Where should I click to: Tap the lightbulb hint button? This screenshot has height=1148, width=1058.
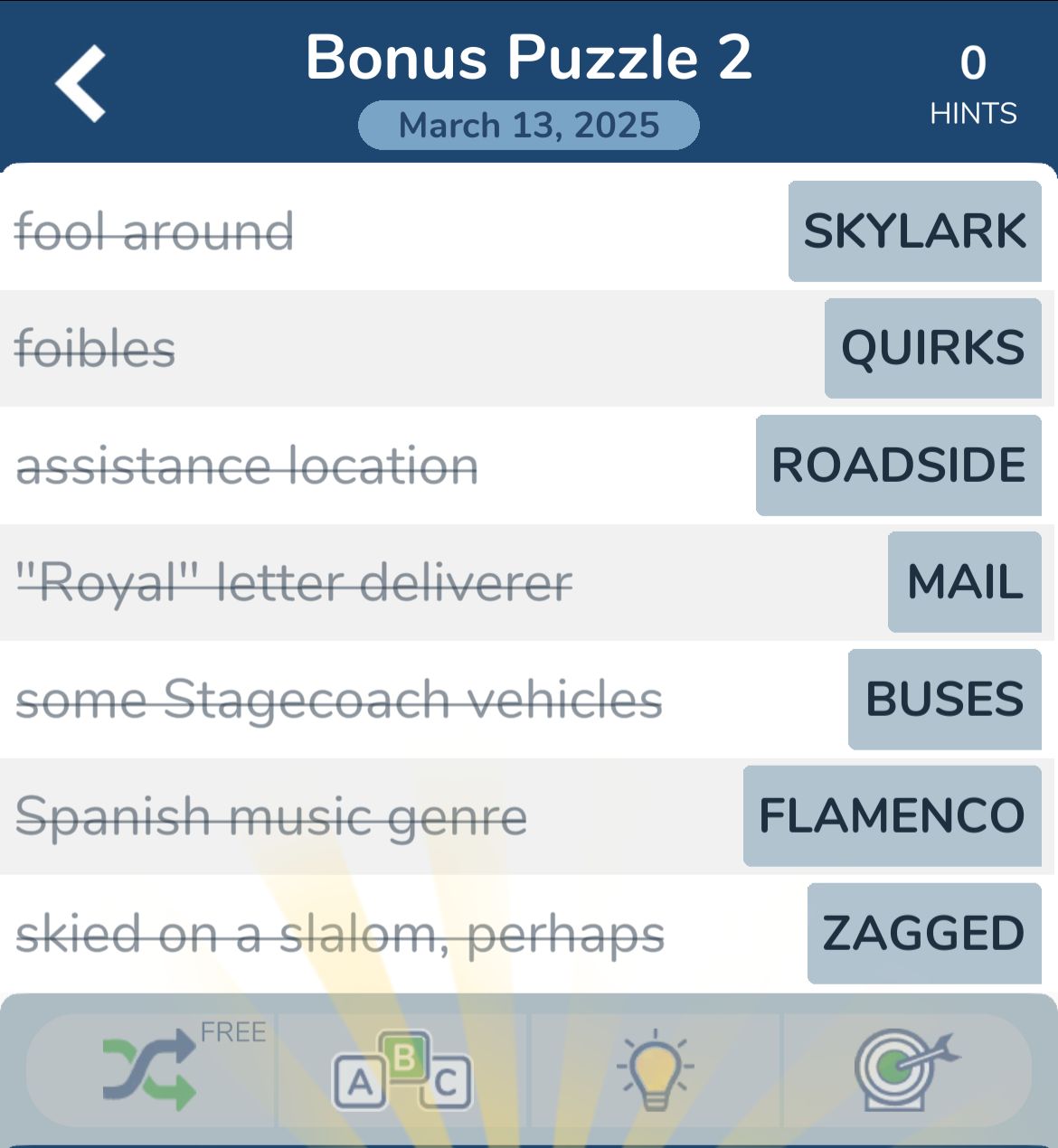(x=655, y=1072)
